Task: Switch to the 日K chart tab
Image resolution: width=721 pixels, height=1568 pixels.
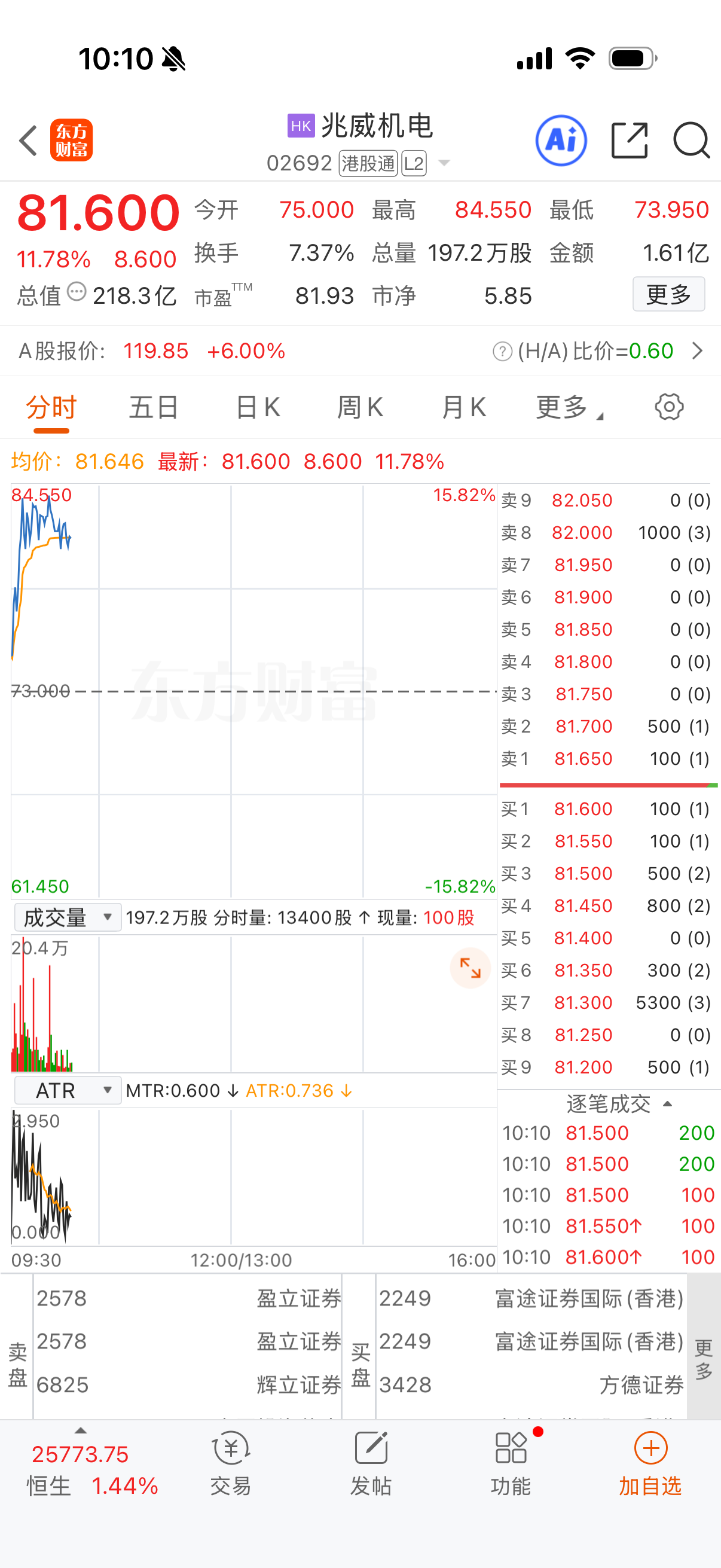Action: click(258, 407)
